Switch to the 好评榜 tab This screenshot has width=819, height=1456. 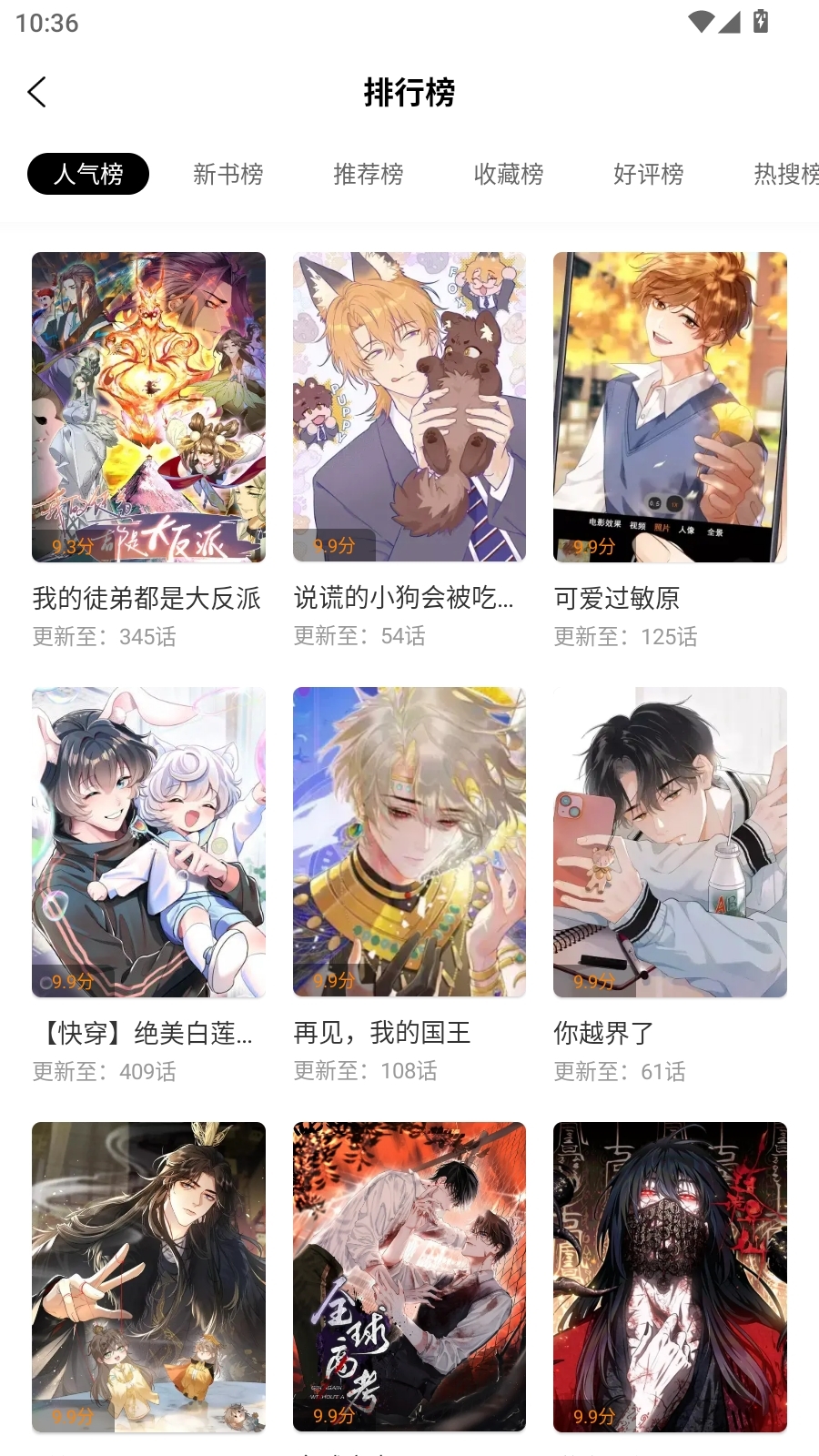(649, 174)
